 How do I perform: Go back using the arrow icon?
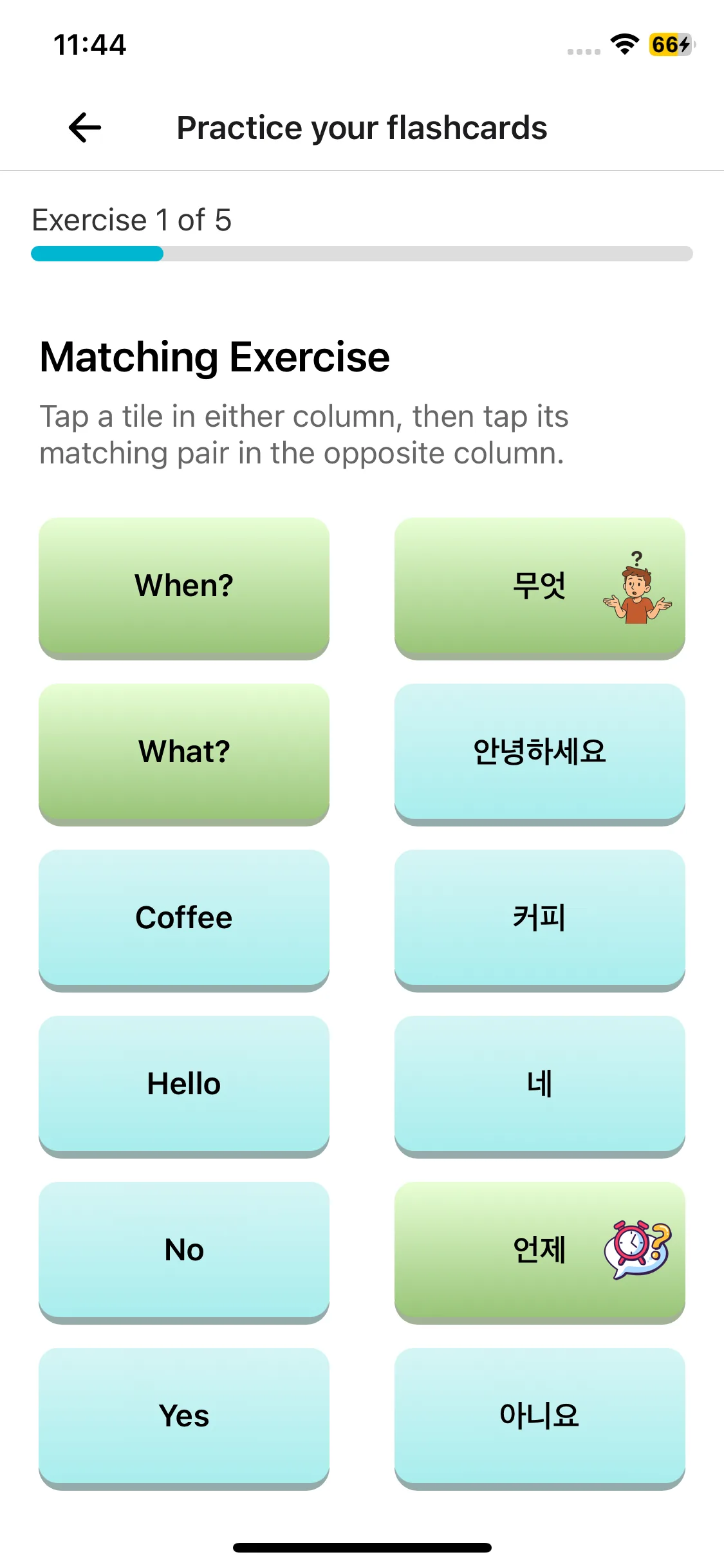85,127
